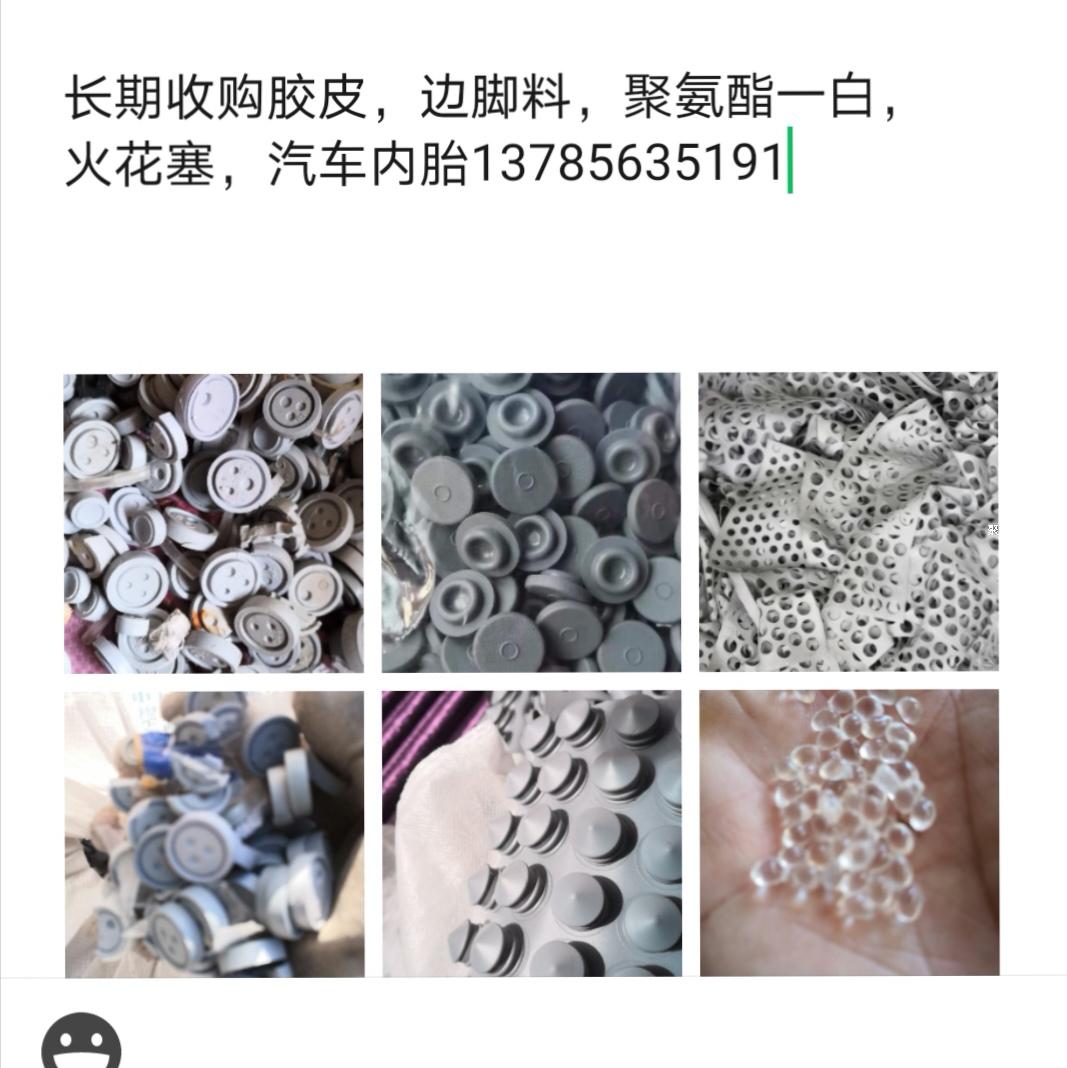Open the white perforated scrap sheet photo

point(848,523)
